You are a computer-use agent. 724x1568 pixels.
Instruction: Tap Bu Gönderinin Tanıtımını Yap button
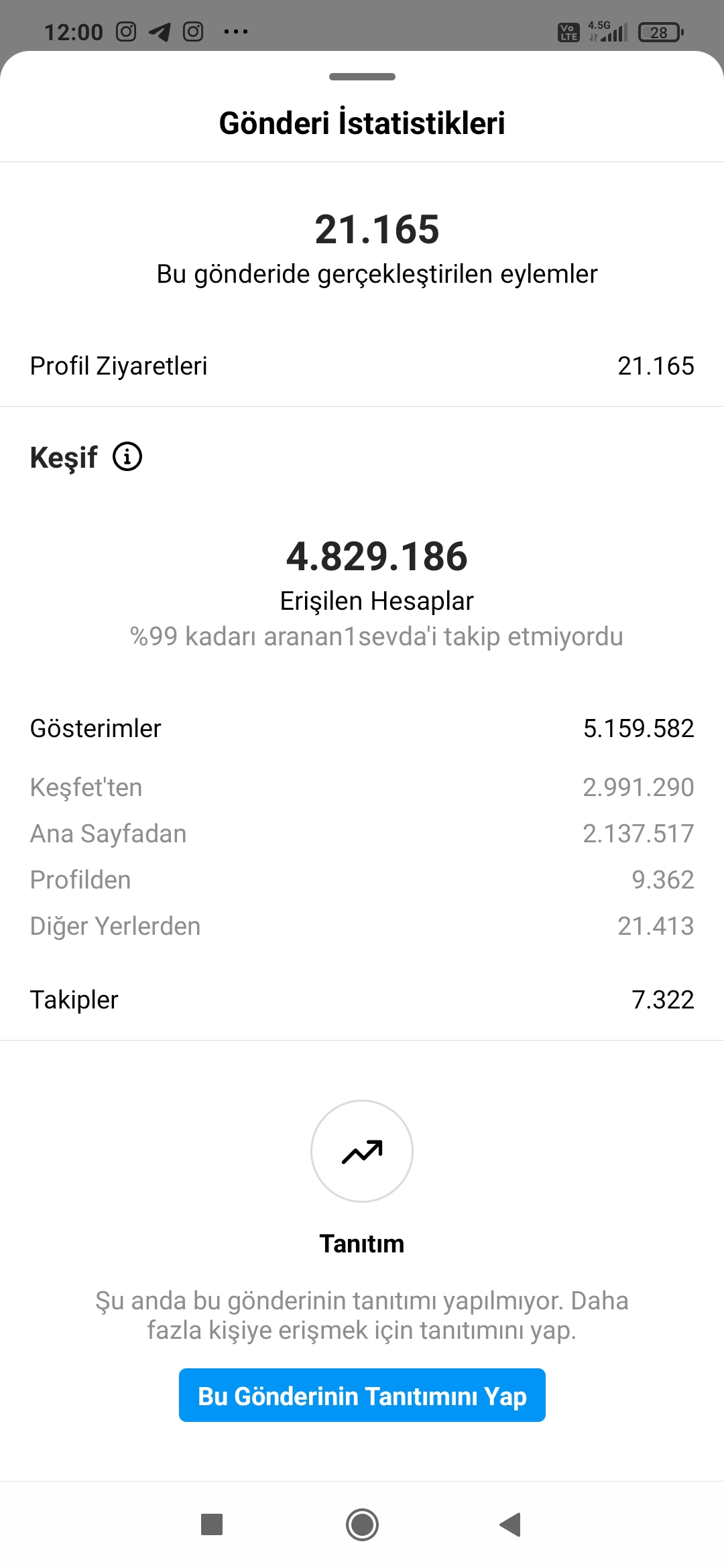pos(362,1396)
